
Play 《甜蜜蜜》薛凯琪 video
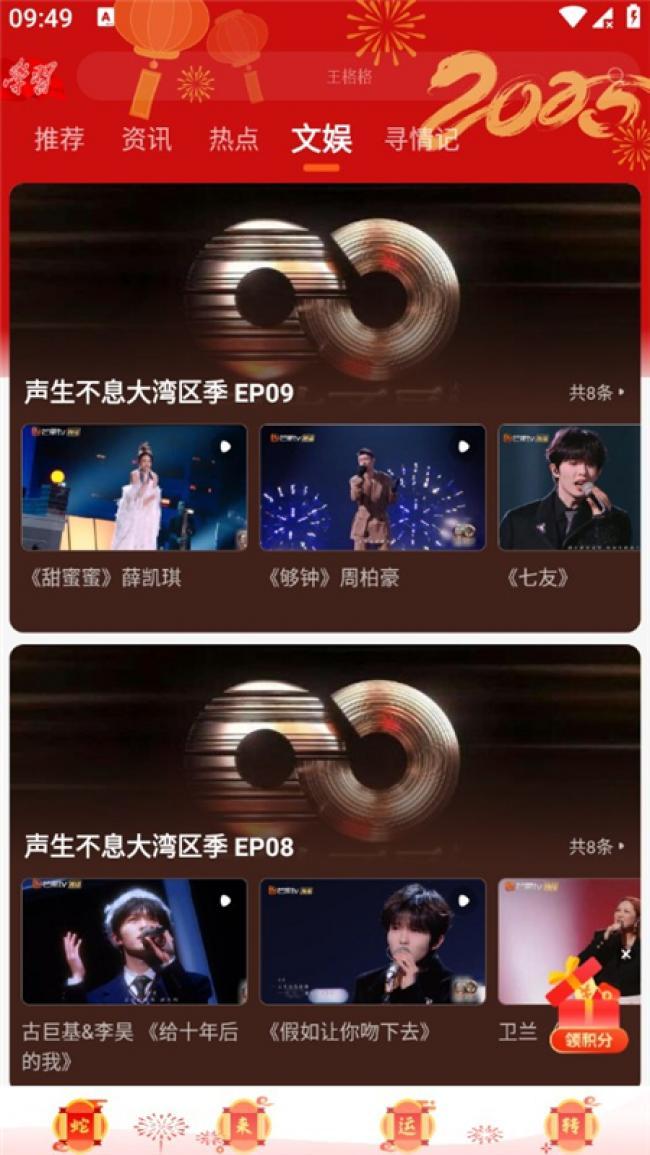(x=134, y=488)
